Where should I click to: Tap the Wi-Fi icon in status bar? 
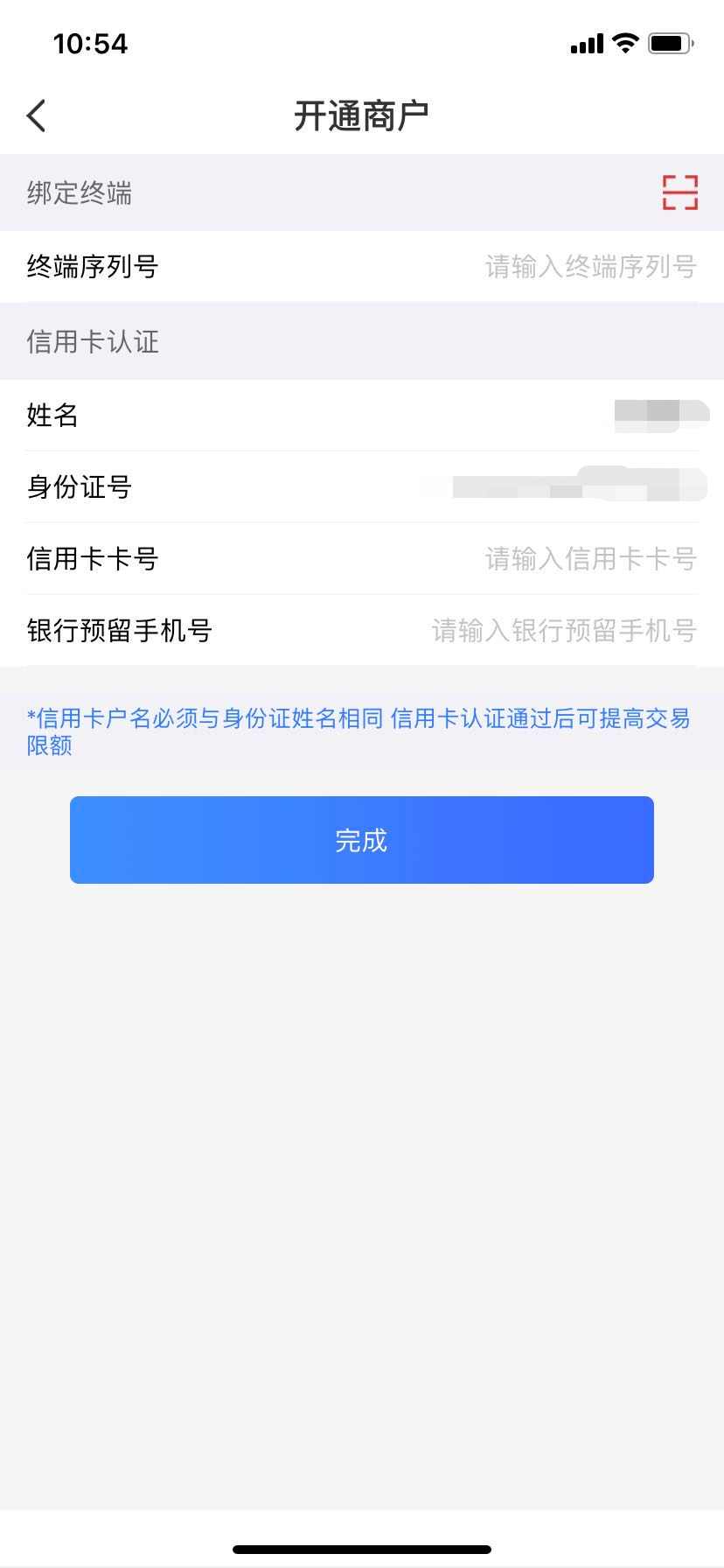(623, 42)
